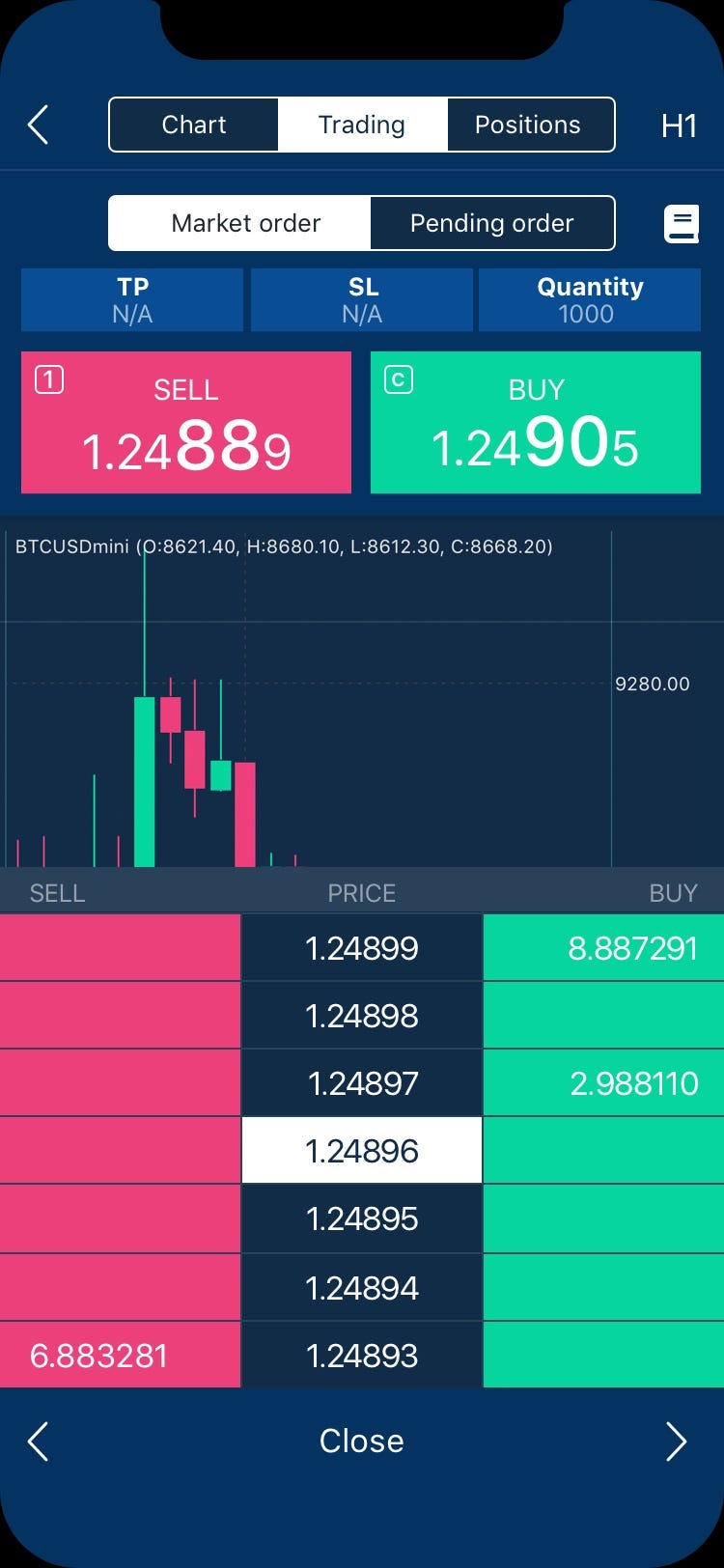This screenshot has width=724, height=1568.
Task: Select the Trading tab
Action: click(362, 125)
